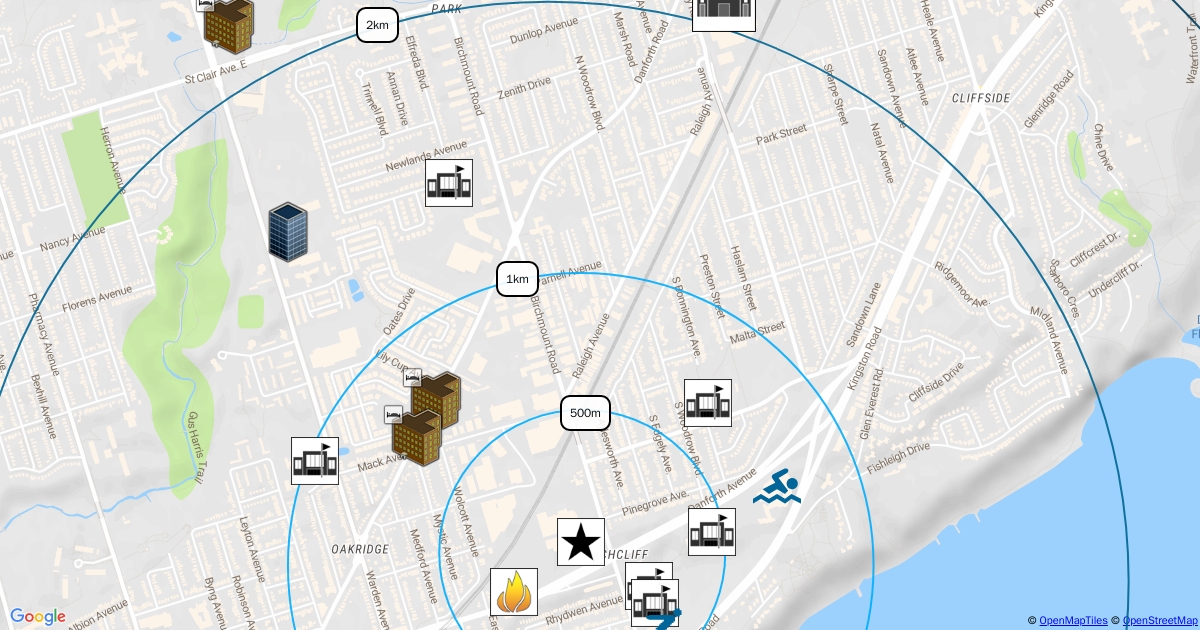The image size is (1200, 630).
Task: Open the OpenMapTiles attribution link
Action: (1073, 621)
